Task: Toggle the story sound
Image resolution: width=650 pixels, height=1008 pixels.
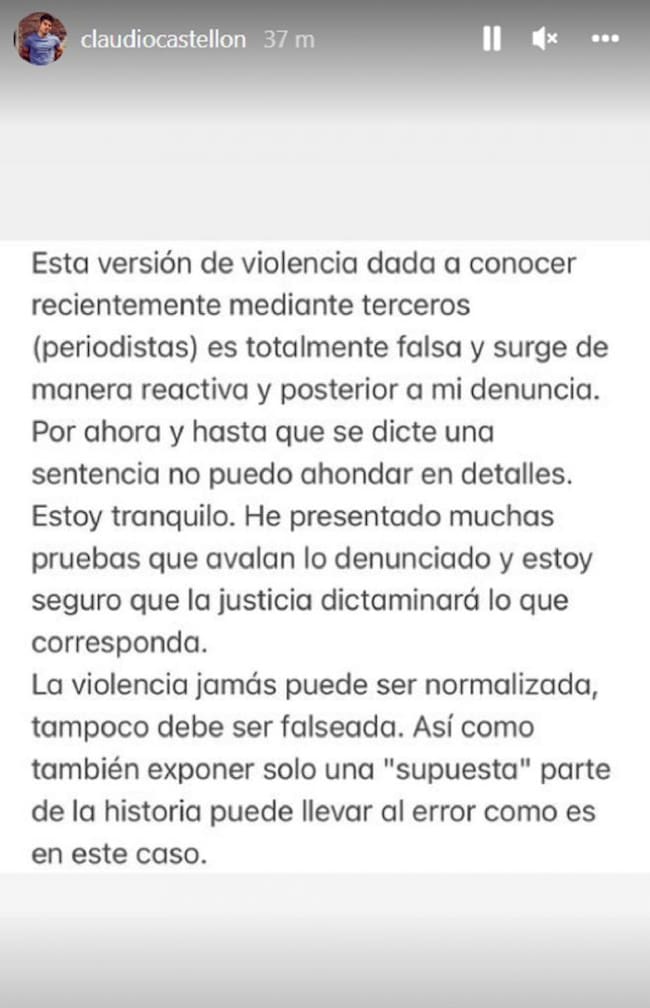Action: point(545,39)
